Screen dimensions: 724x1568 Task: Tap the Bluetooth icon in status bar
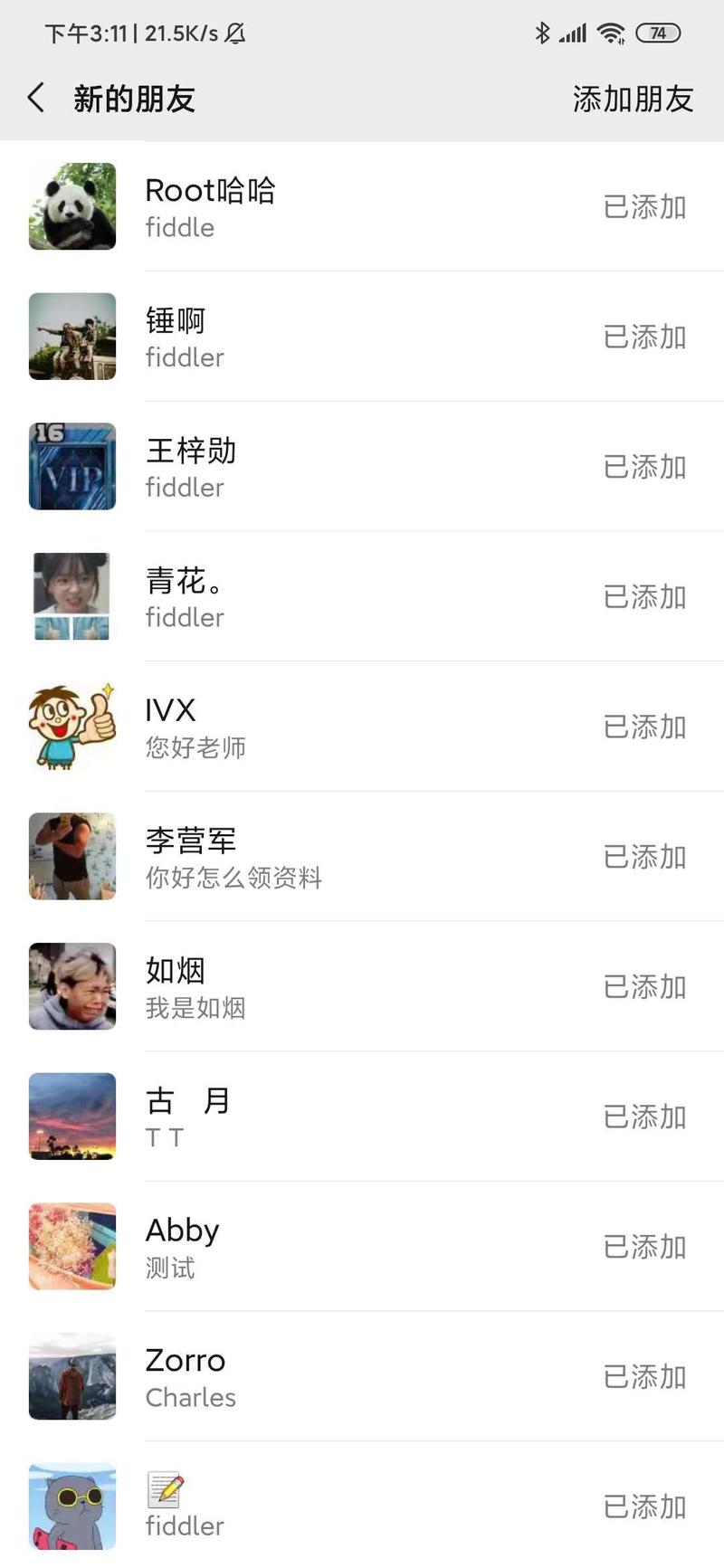(x=544, y=32)
